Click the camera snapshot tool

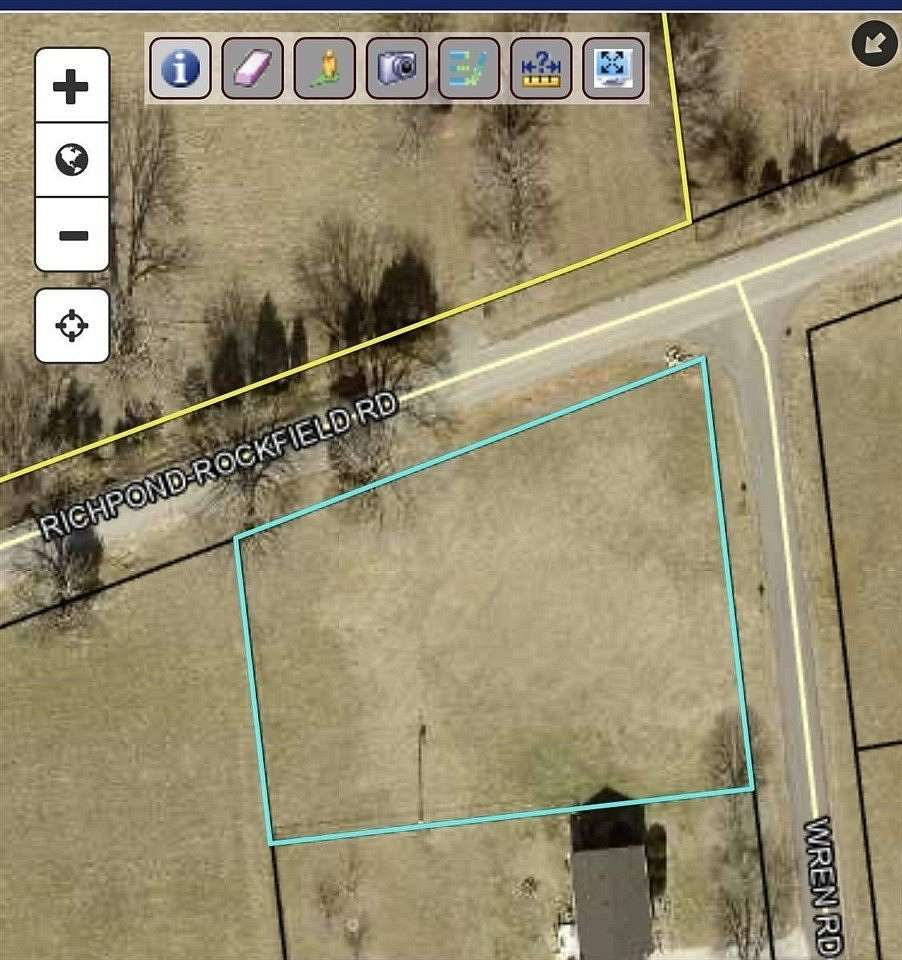pyautogui.click(x=395, y=68)
